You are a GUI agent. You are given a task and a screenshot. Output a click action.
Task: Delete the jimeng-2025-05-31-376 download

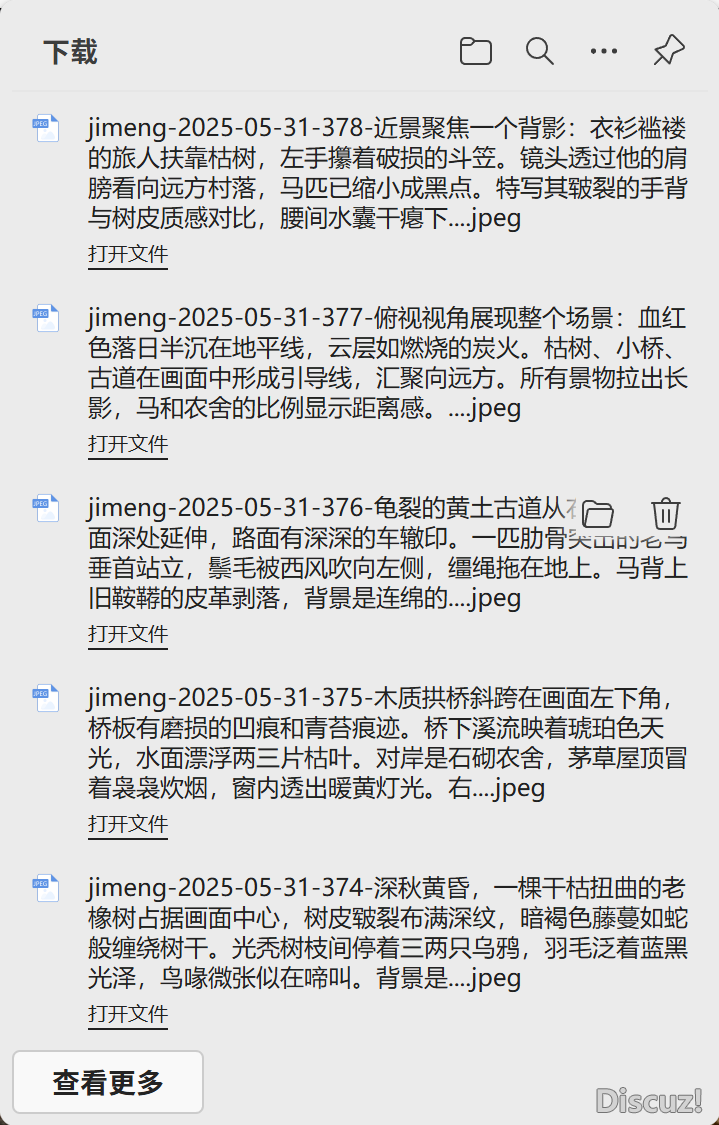coord(666,514)
